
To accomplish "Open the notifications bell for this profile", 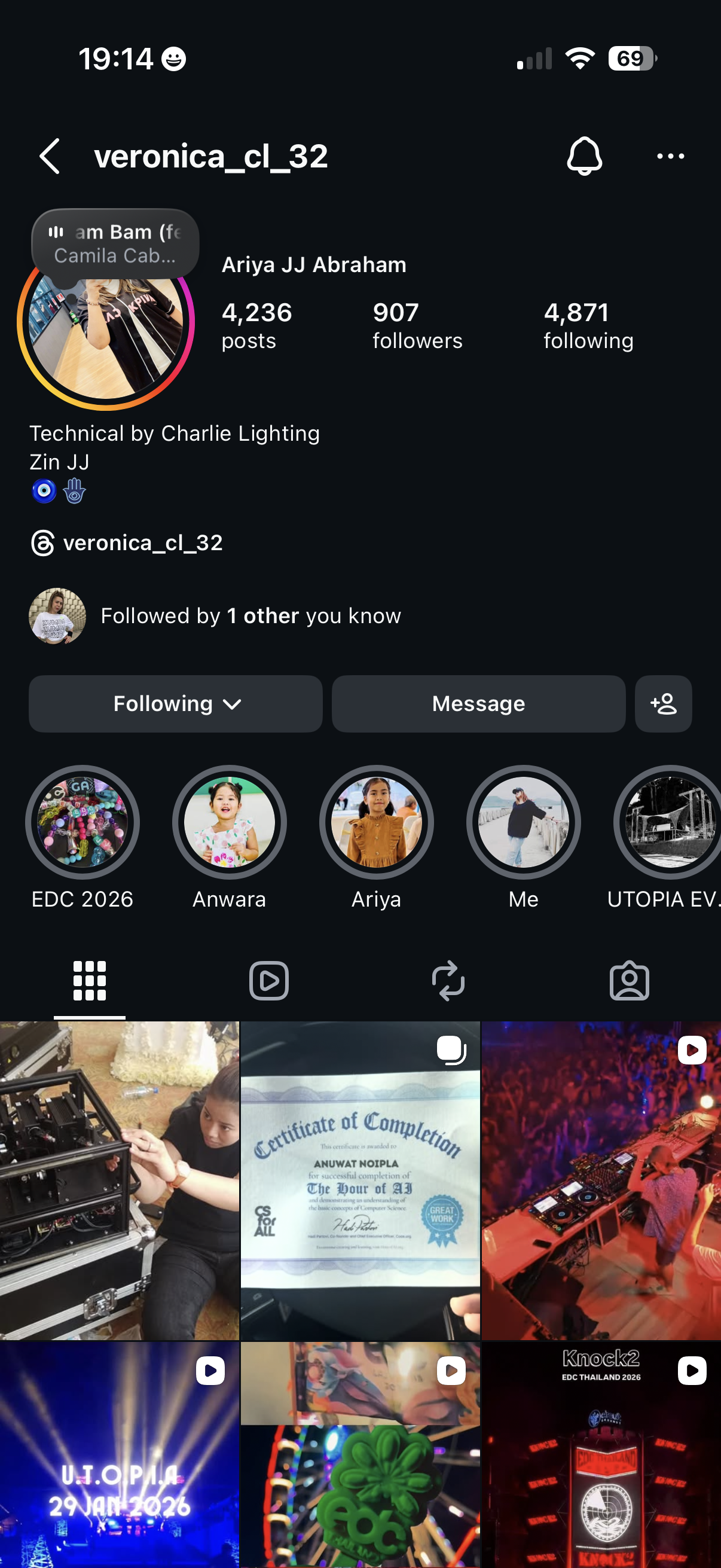I will pos(584,157).
